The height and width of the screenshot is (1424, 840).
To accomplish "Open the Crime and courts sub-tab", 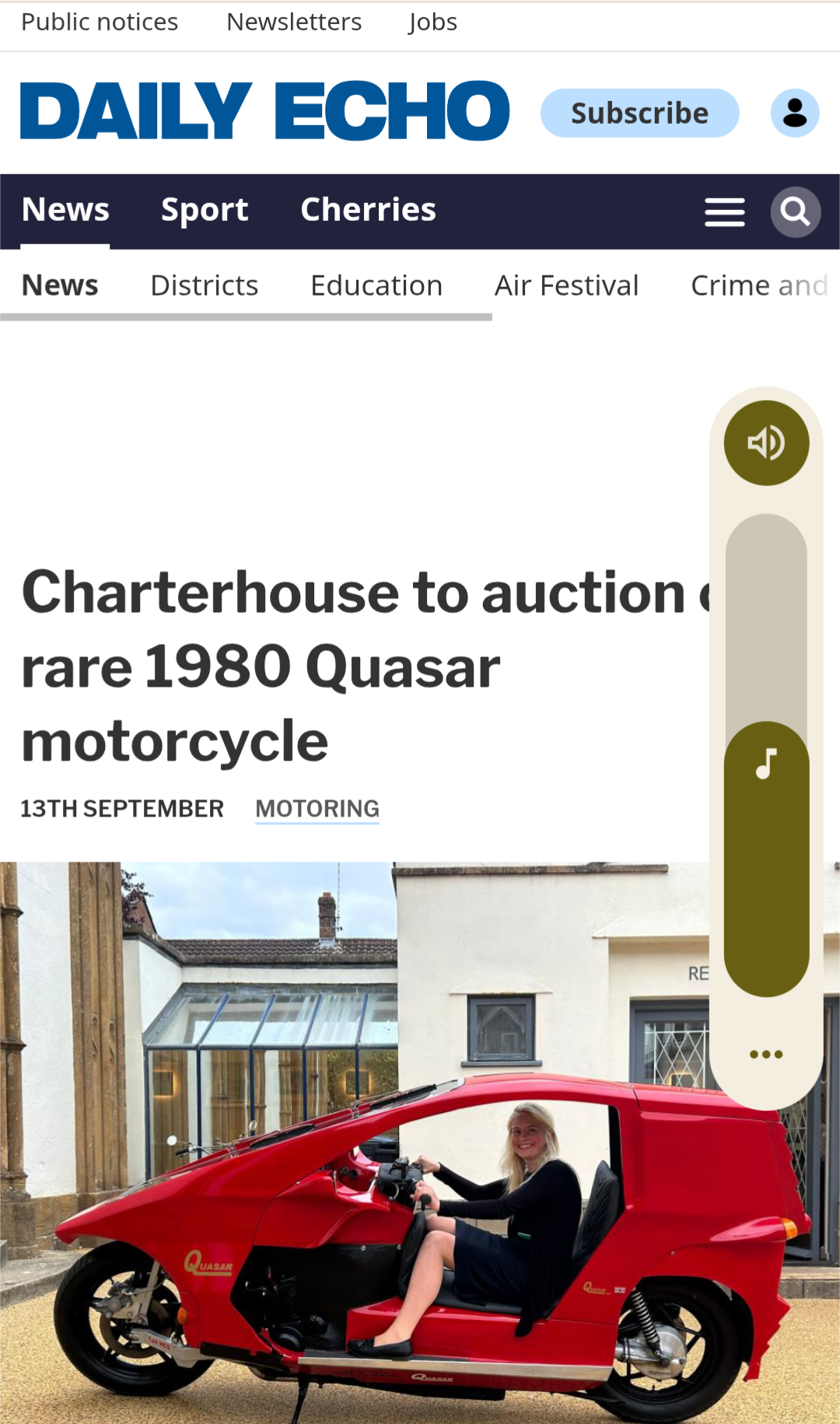I will click(x=759, y=285).
